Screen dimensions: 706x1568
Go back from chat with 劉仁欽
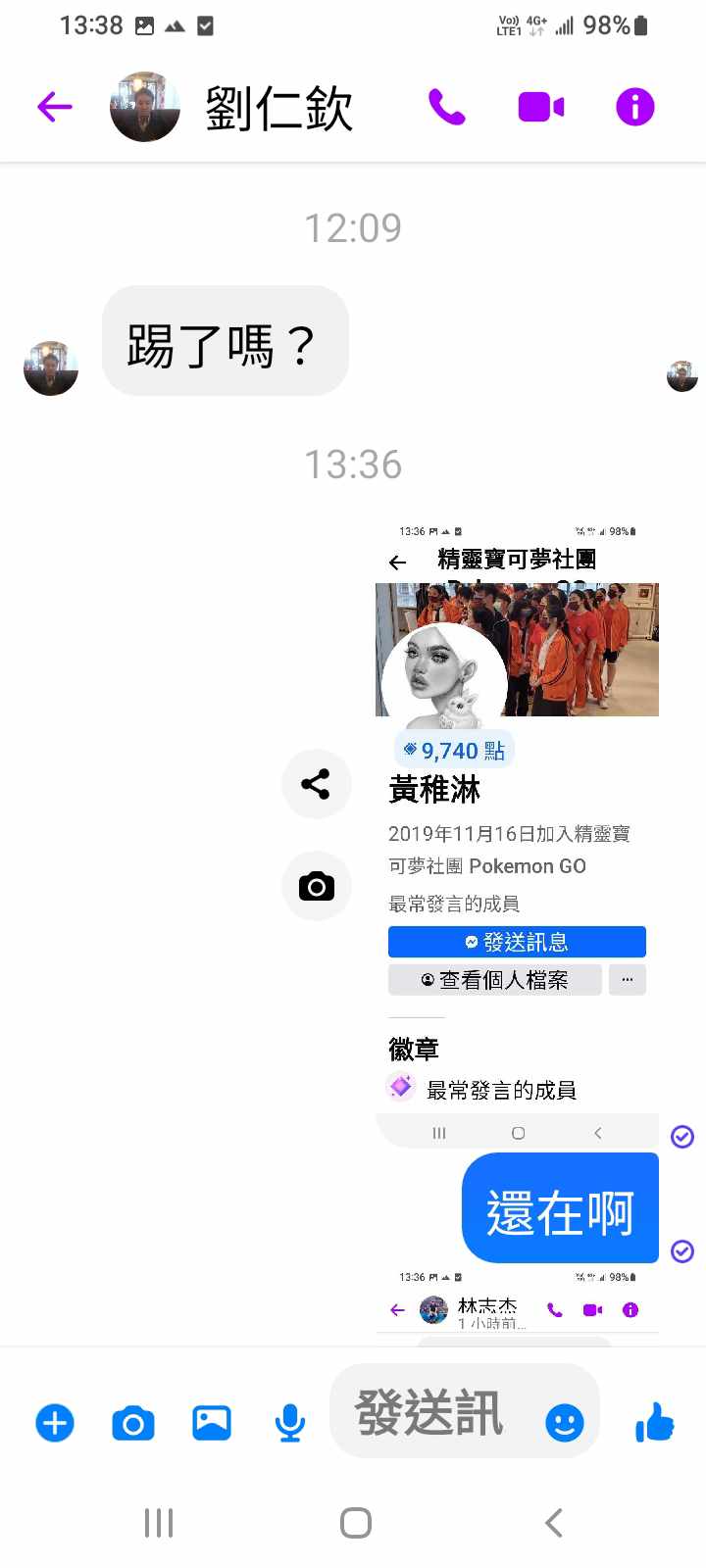click(x=55, y=106)
